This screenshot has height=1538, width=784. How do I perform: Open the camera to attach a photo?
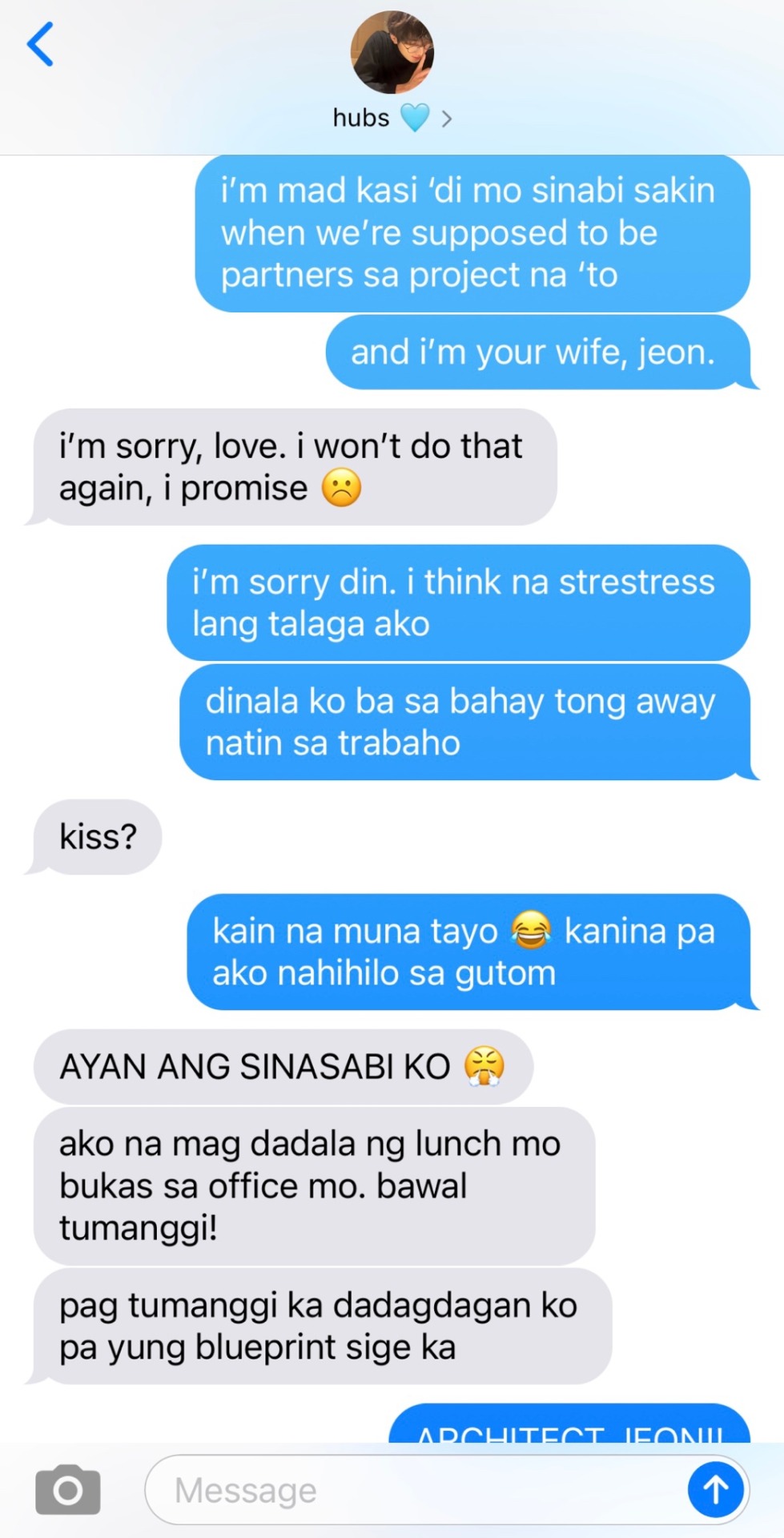[x=68, y=1490]
